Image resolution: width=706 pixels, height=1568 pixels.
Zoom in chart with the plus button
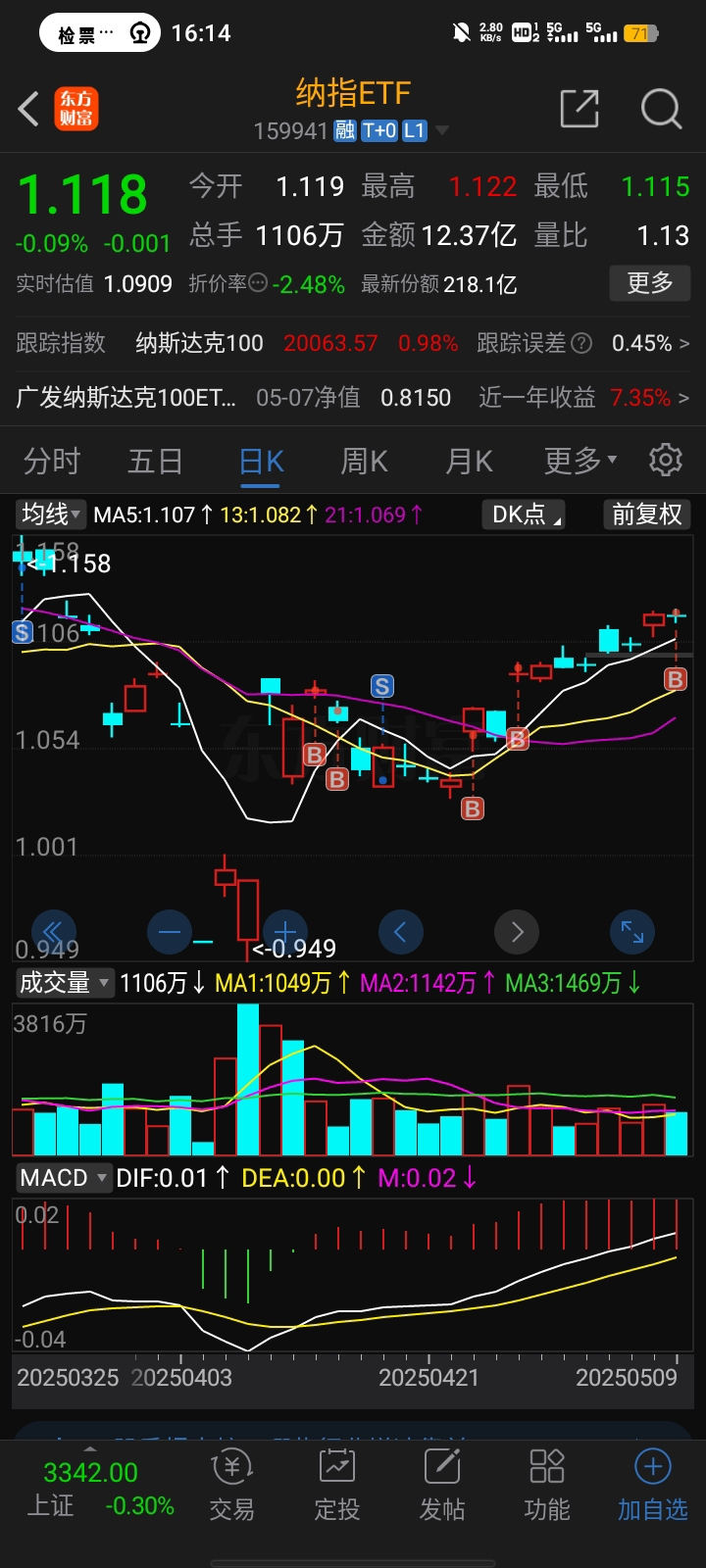(285, 932)
